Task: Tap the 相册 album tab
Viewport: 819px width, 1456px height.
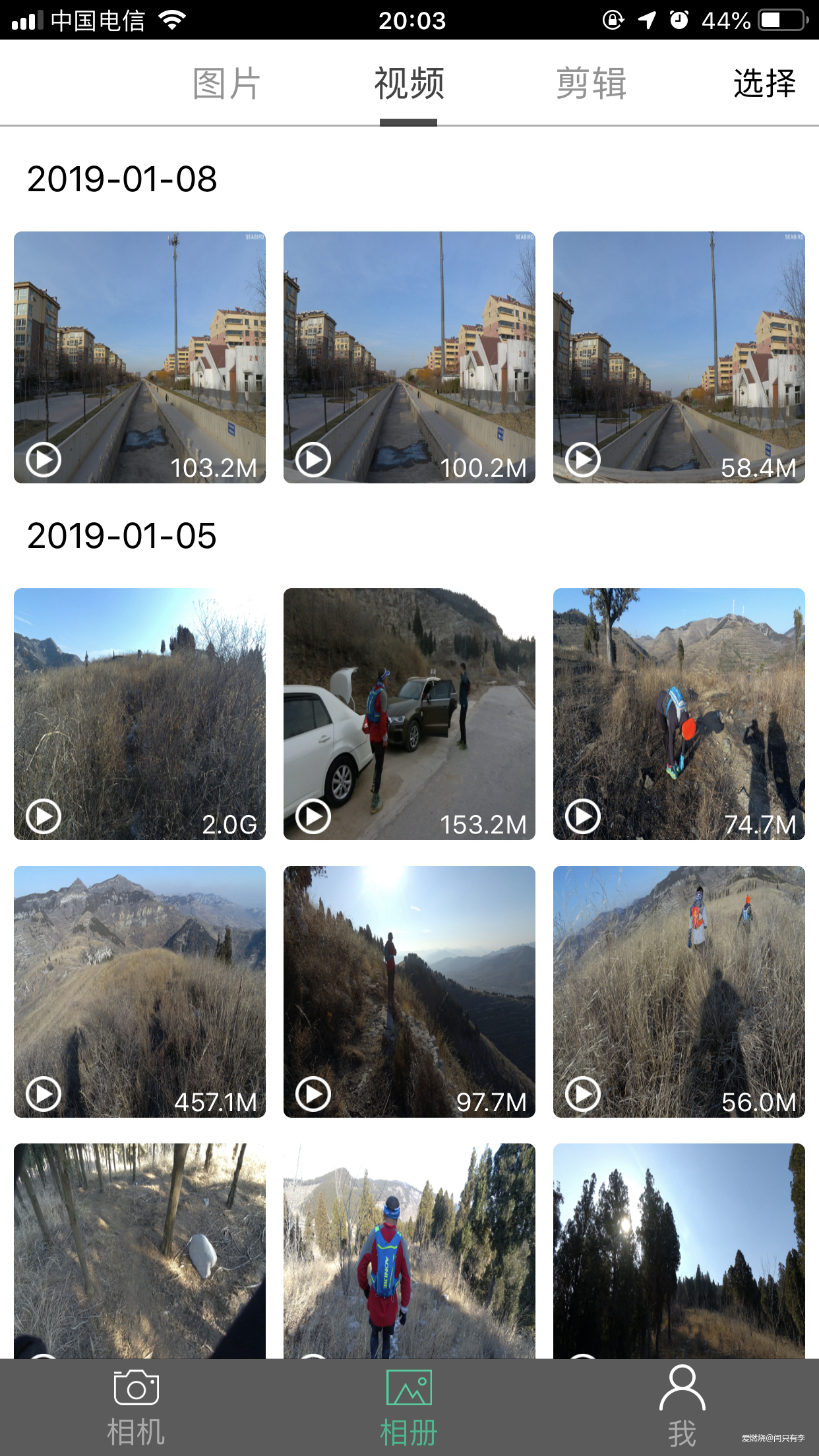Action: 409,1407
